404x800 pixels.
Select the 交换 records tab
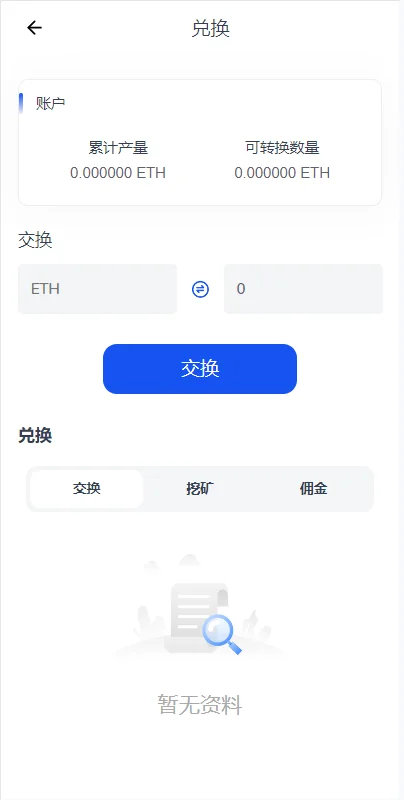(87, 489)
